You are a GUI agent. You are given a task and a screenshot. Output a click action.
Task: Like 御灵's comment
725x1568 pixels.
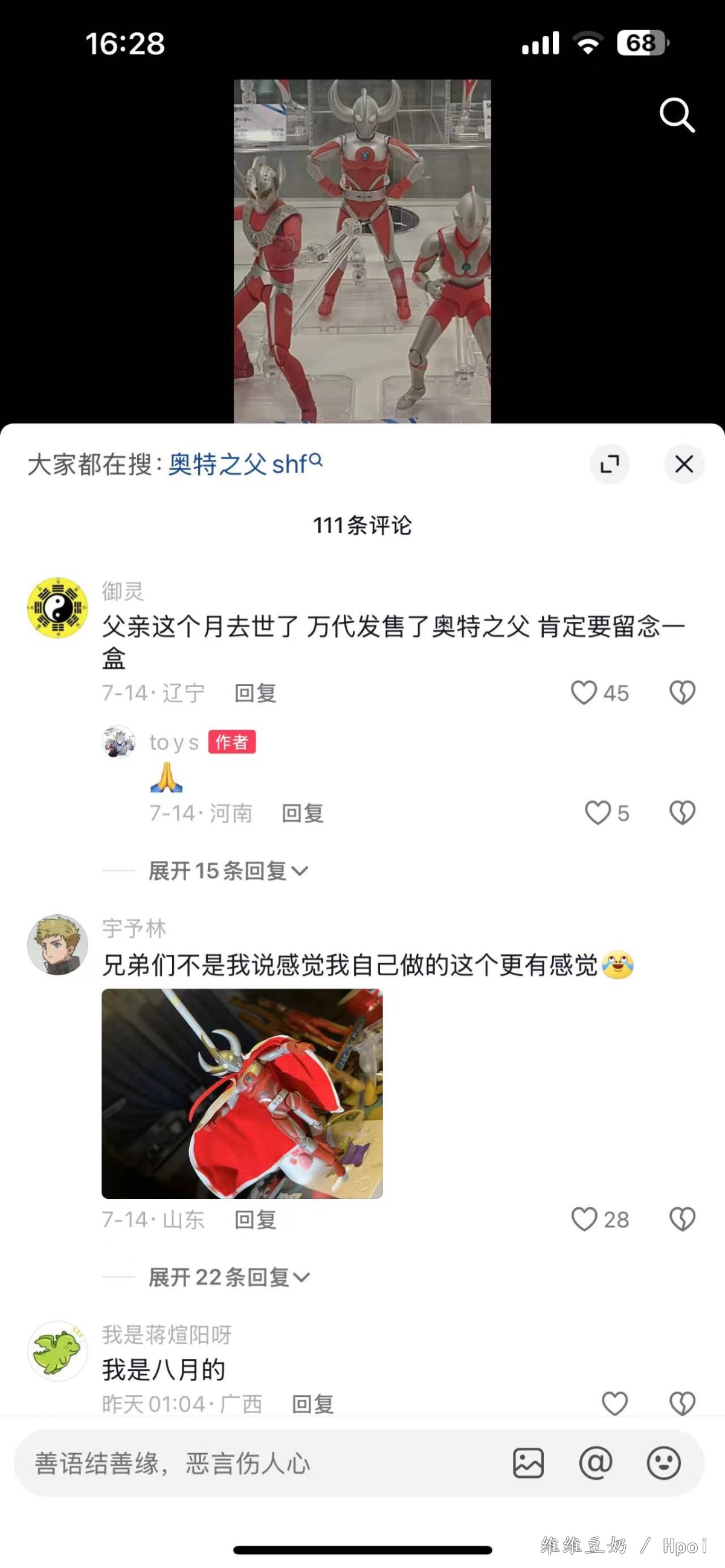[x=584, y=692]
